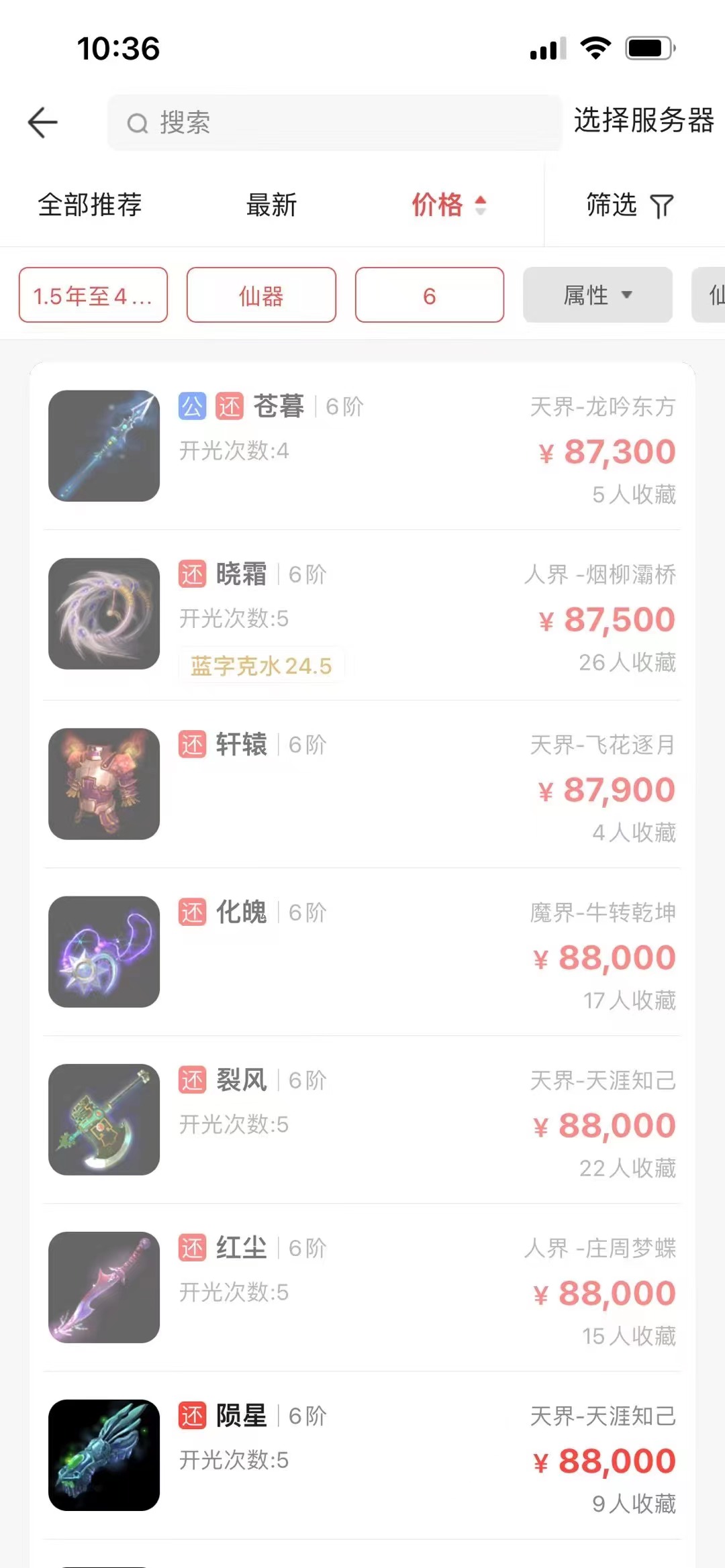Switch to the 最新 tab
The image size is (725, 1568).
(271, 205)
